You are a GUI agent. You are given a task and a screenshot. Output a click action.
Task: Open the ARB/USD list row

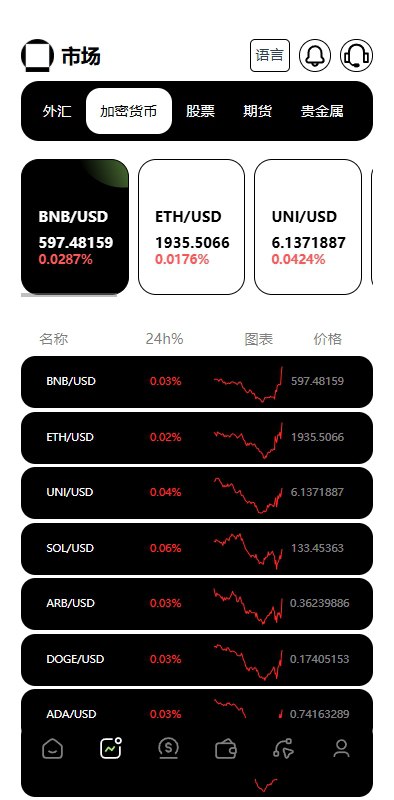pyautogui.click(x=197, y=604)
